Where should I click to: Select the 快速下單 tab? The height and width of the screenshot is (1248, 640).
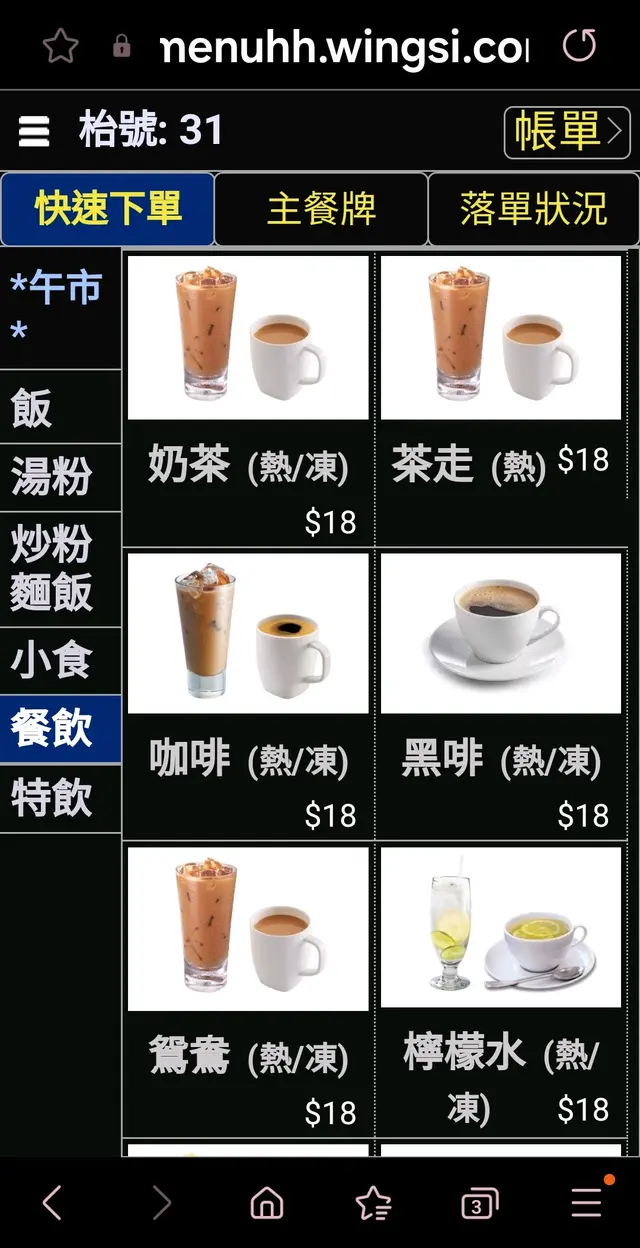click(x=108, y=209)
